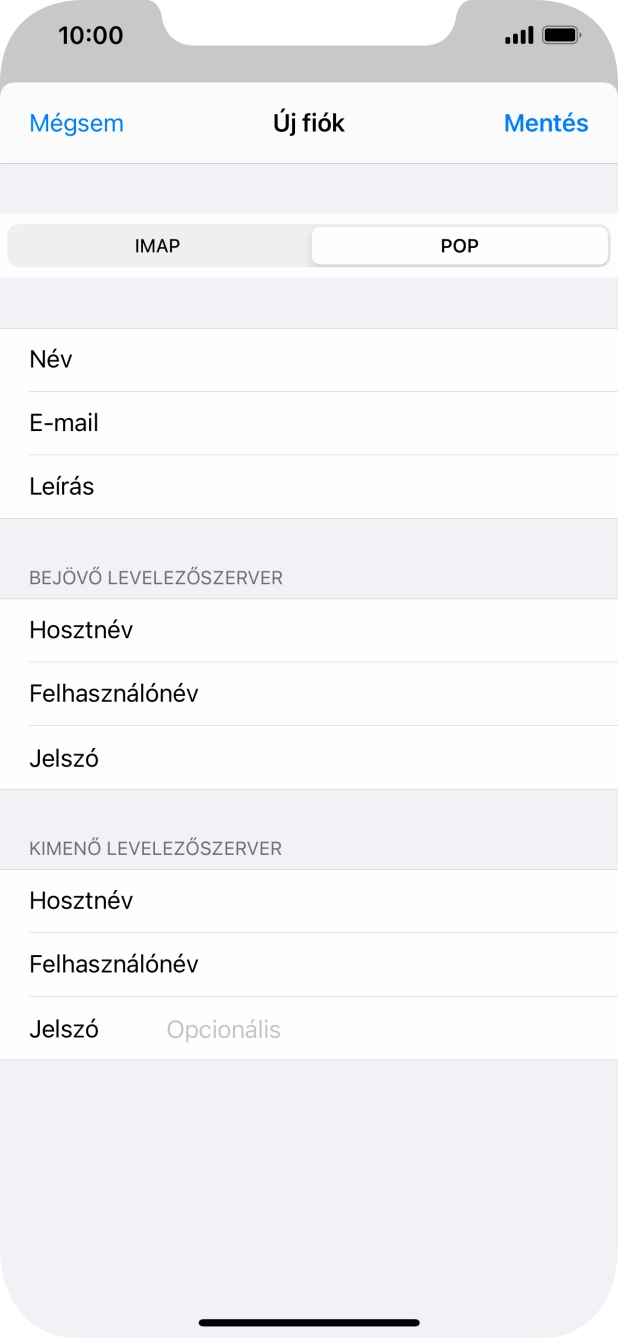Switch to the IMAP segment

pyautogui.click(x=158, y=246)
